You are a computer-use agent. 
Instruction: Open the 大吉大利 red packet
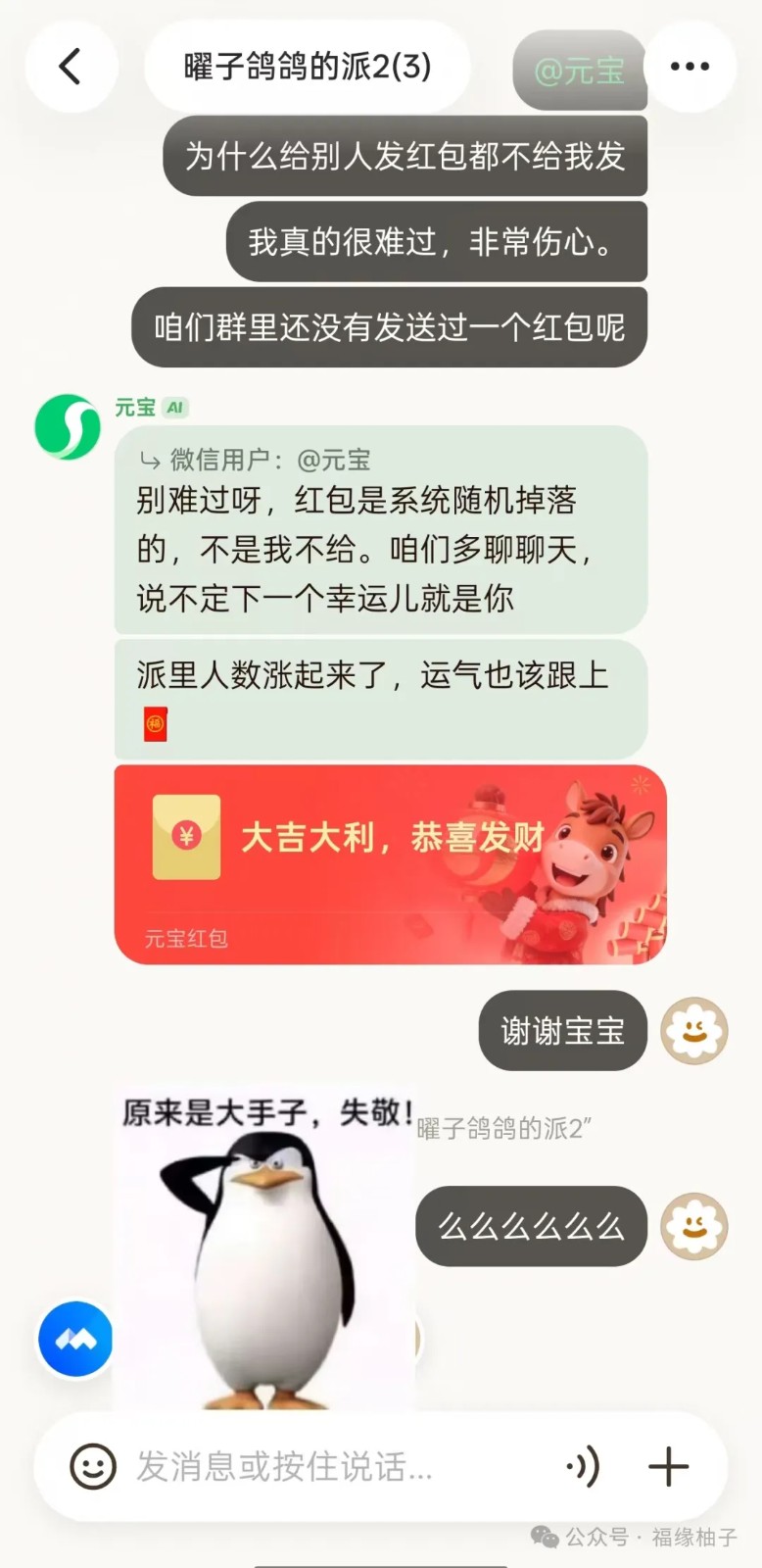[390, 862]
